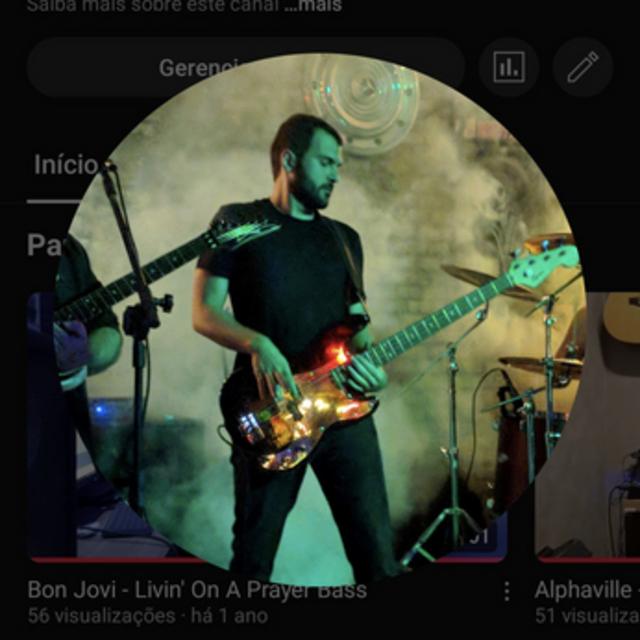Open Bon Jovi Livin' On A Prayer video
Viewport: 640px width, 640px height.
[x=196, y=589]
